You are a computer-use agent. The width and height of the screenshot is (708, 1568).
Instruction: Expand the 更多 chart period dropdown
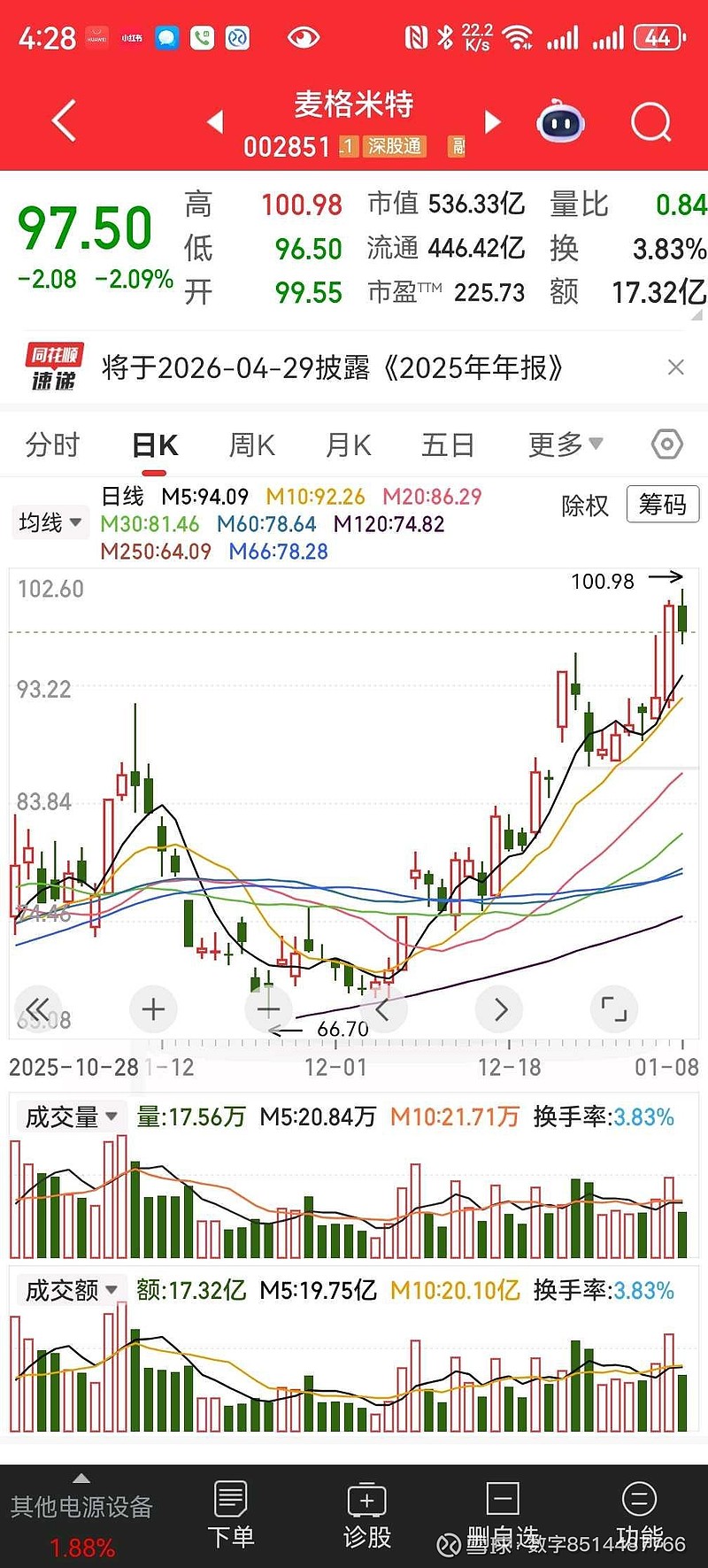pyautogui.click(x=565, y=444)
